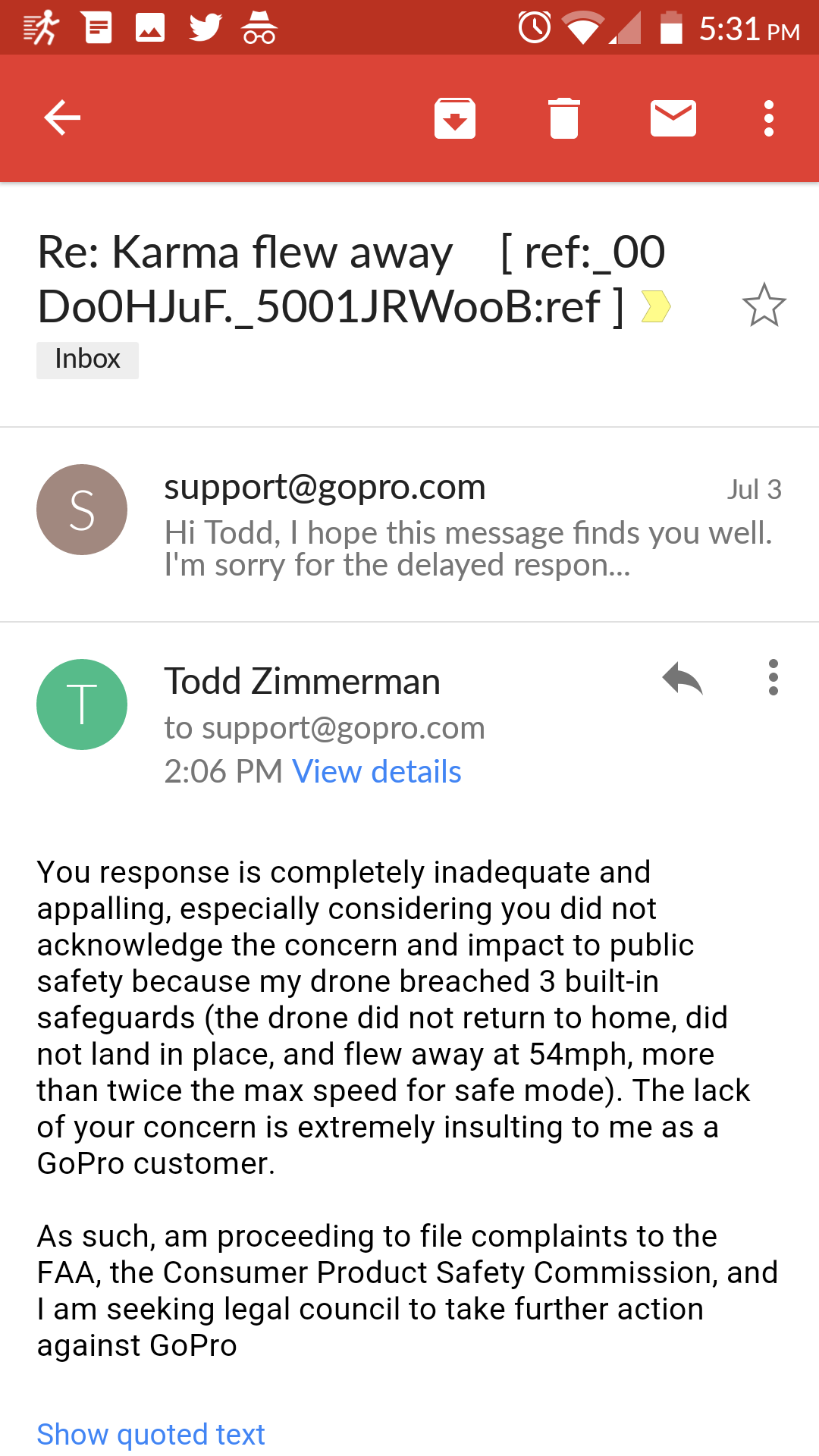Open the top bar overflow menu
819x1456 pixels.
(x=769, y=118)
